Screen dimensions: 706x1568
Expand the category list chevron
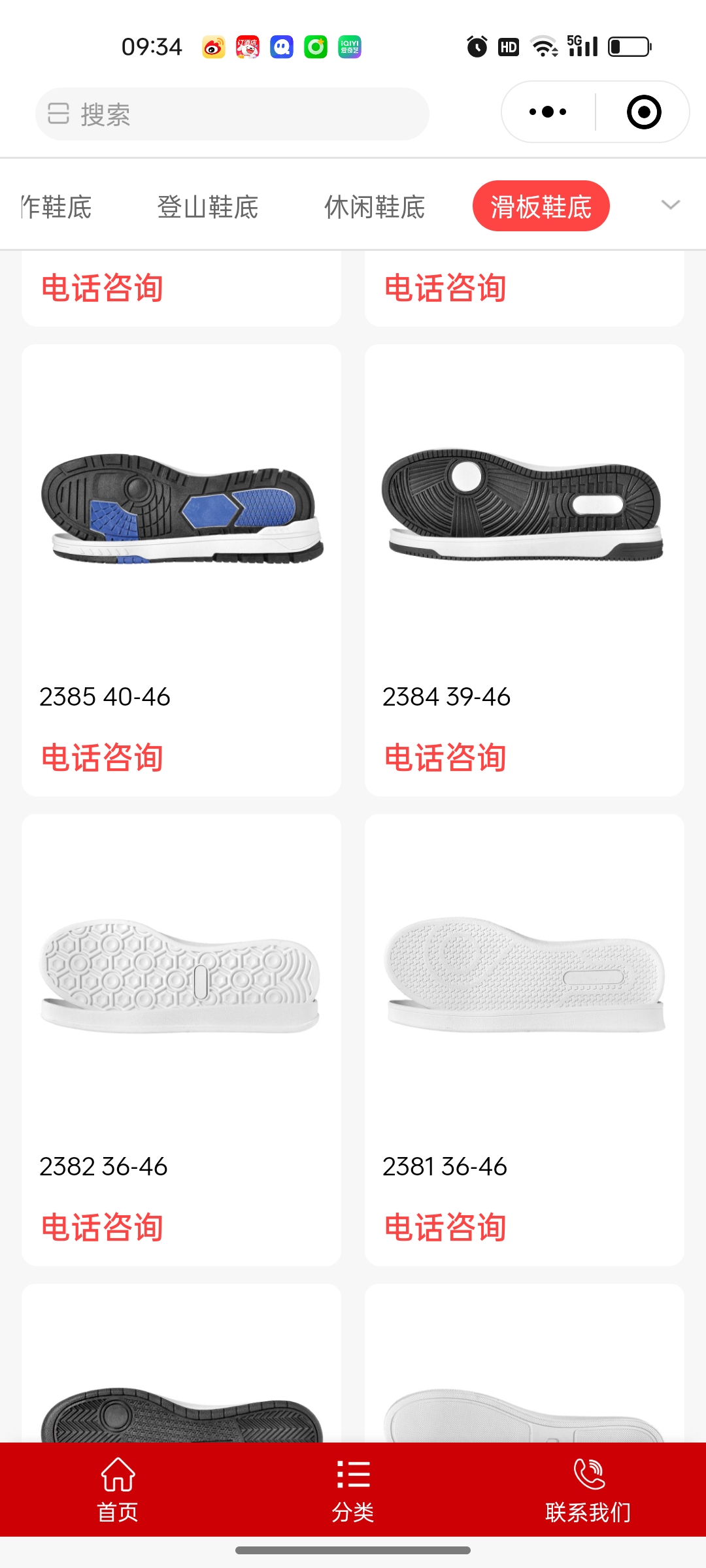click(670, 205)
